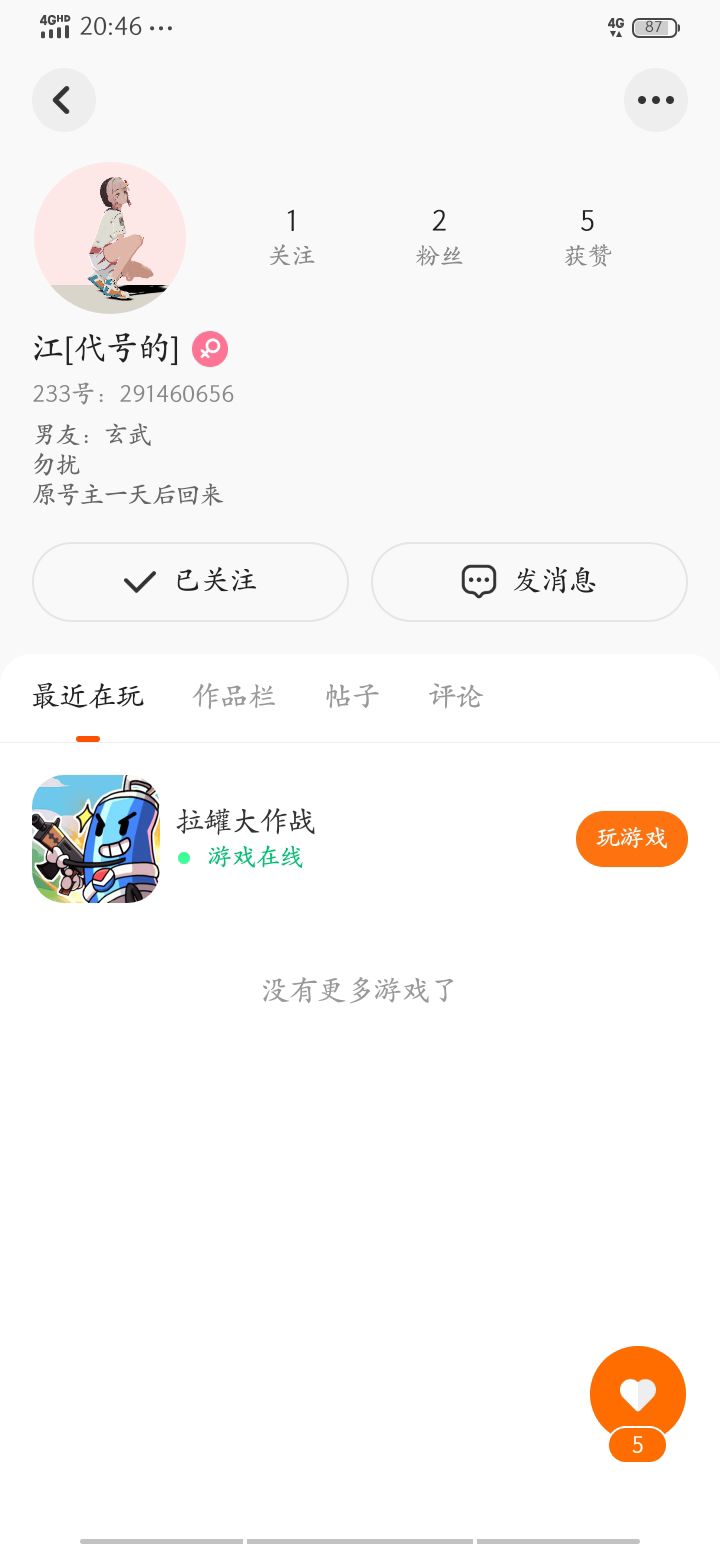Tap 玩游戏 to play 拉罐大作战
This screenshot has width=720, height=1544.
pyautogui.click(x=631, y=838)
